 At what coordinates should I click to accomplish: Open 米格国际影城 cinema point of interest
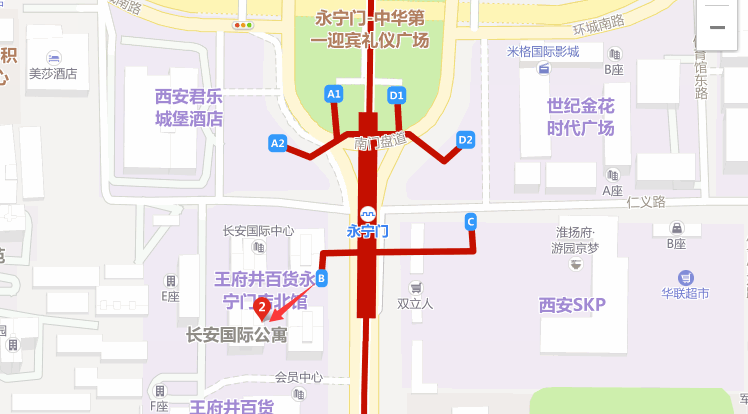click(543, 68)
